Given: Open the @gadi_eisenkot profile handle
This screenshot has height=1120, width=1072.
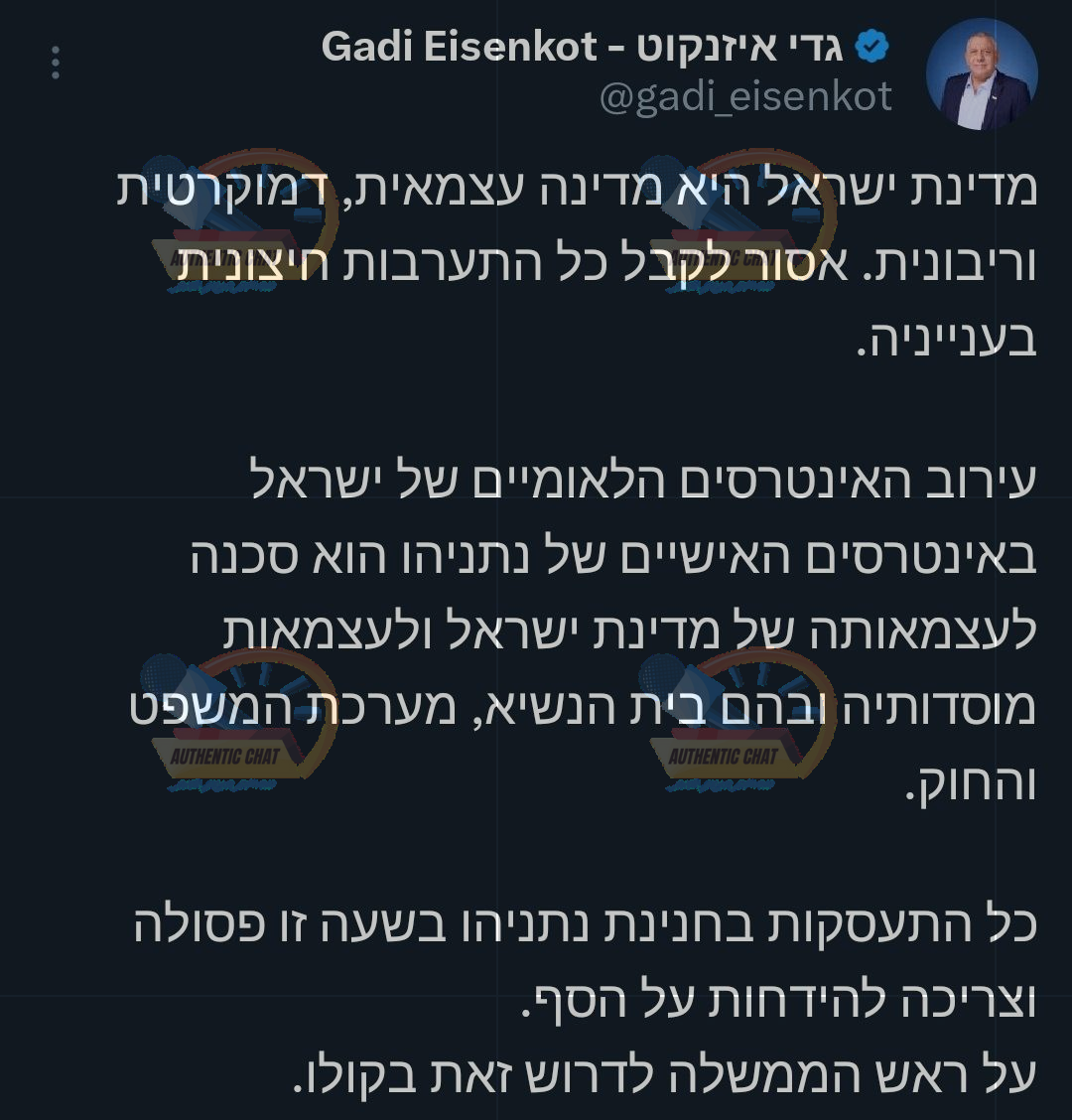Looking at the screenshot, I should (745, 97).
